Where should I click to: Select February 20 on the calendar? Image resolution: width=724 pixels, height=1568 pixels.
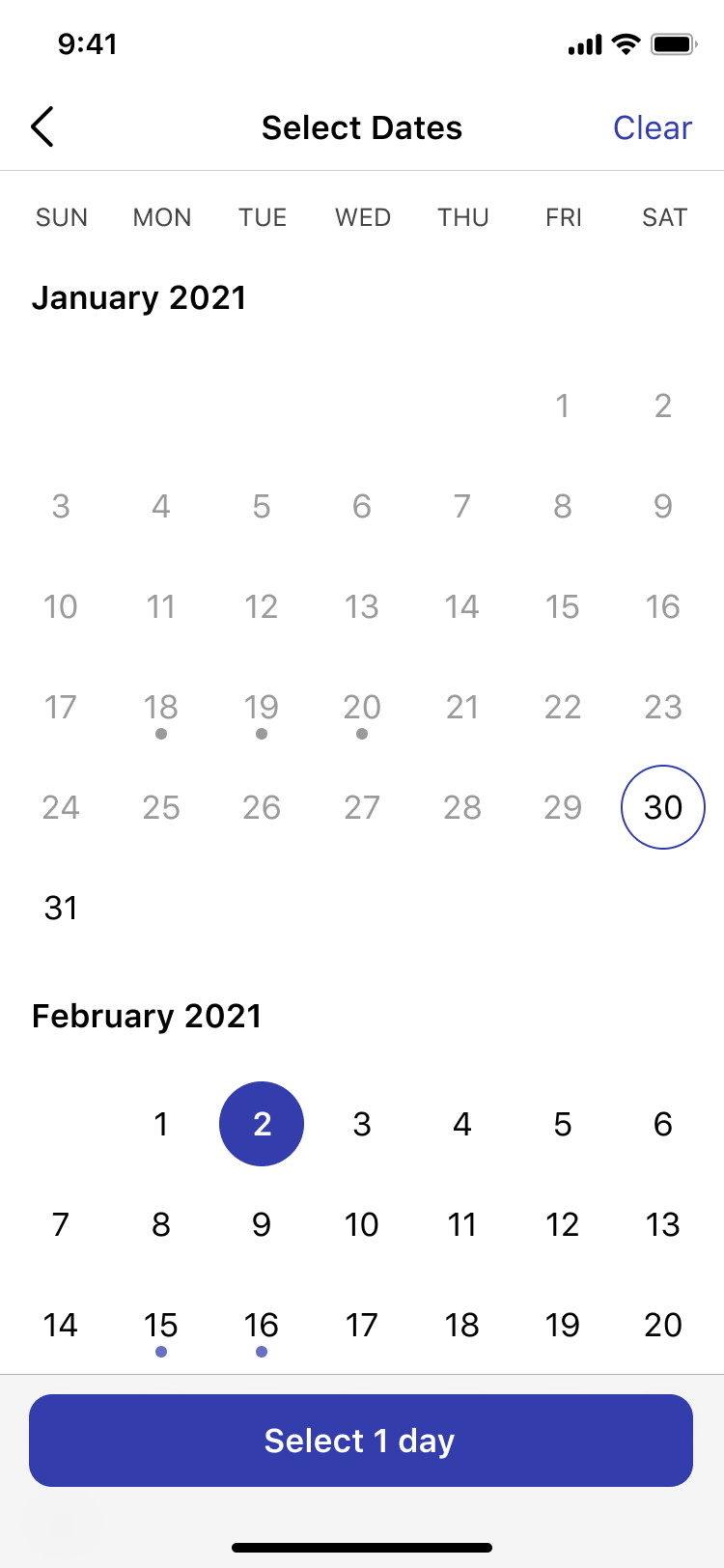(x=663, y=1325)
